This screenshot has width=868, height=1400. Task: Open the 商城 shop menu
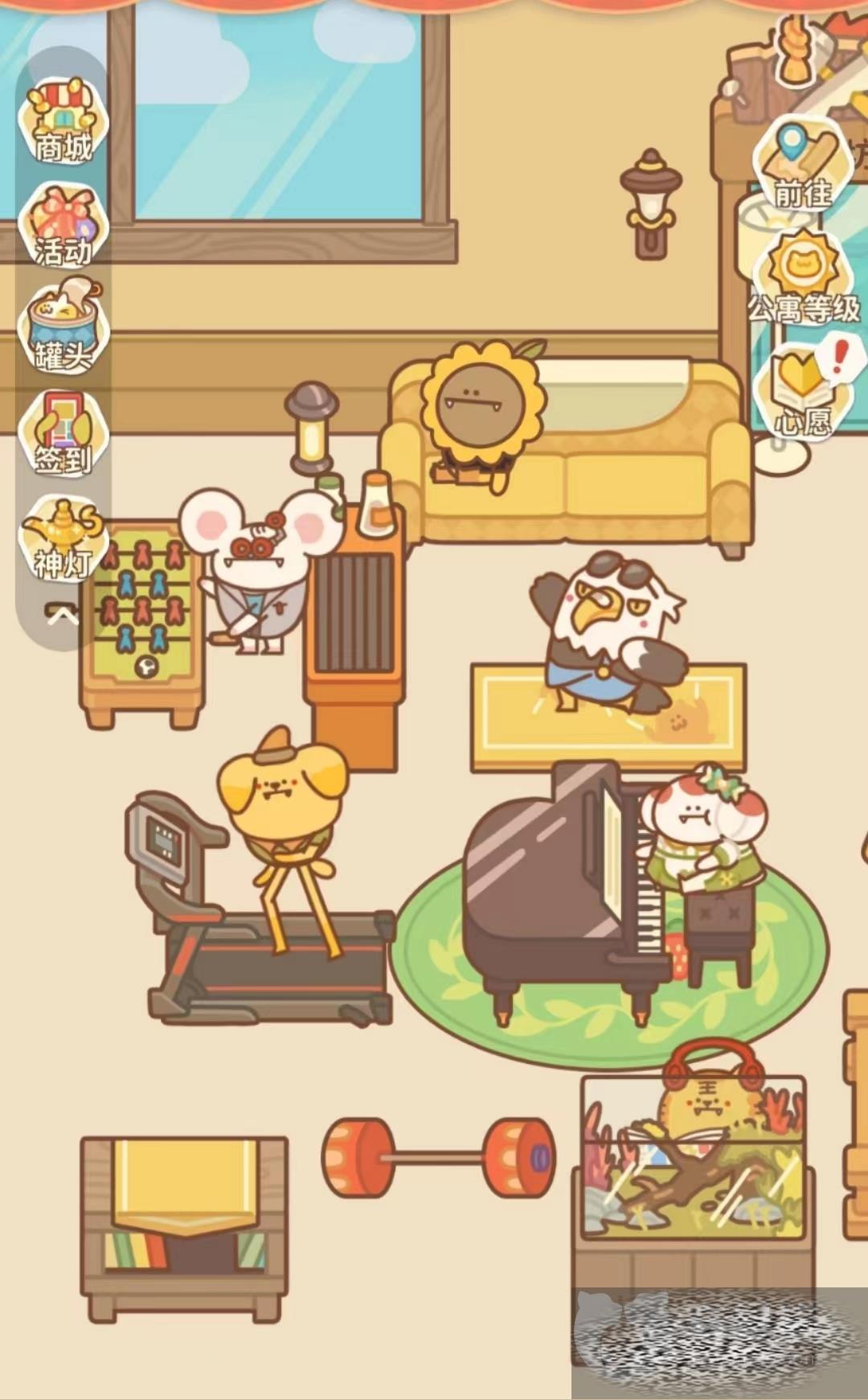63,122
